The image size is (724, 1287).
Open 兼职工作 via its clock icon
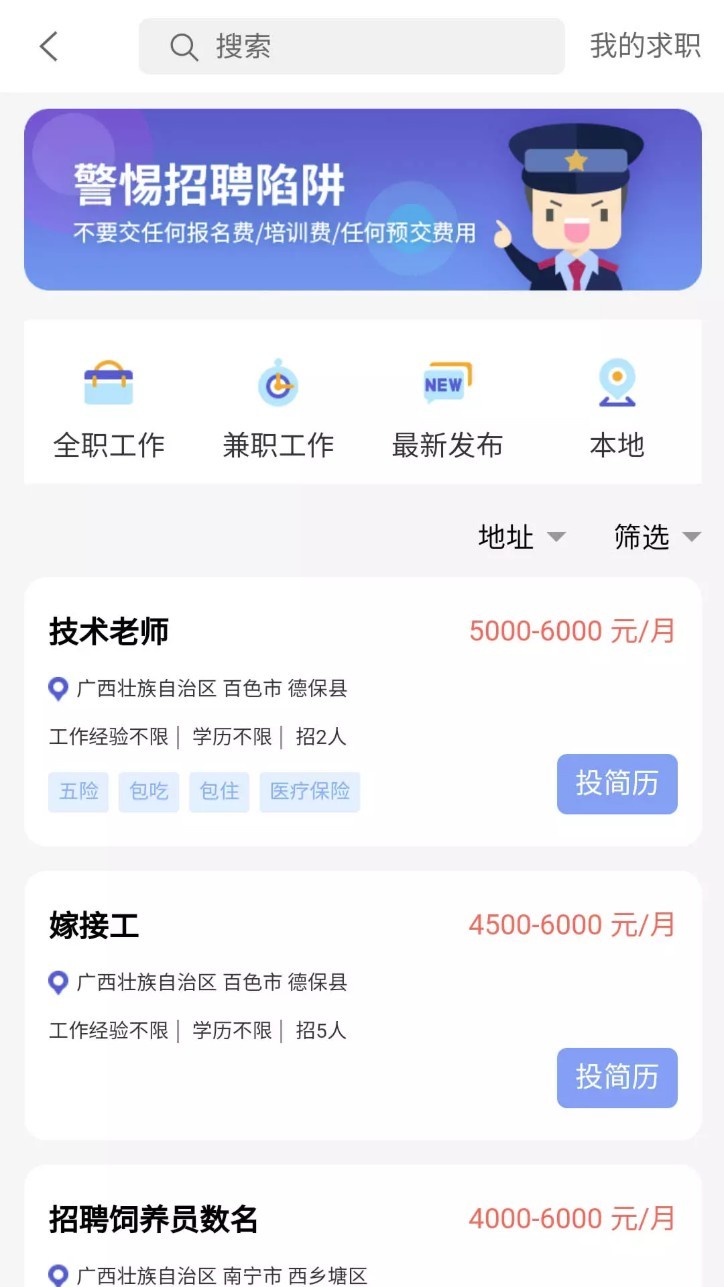pyautogui.click(x=277, y=383)
